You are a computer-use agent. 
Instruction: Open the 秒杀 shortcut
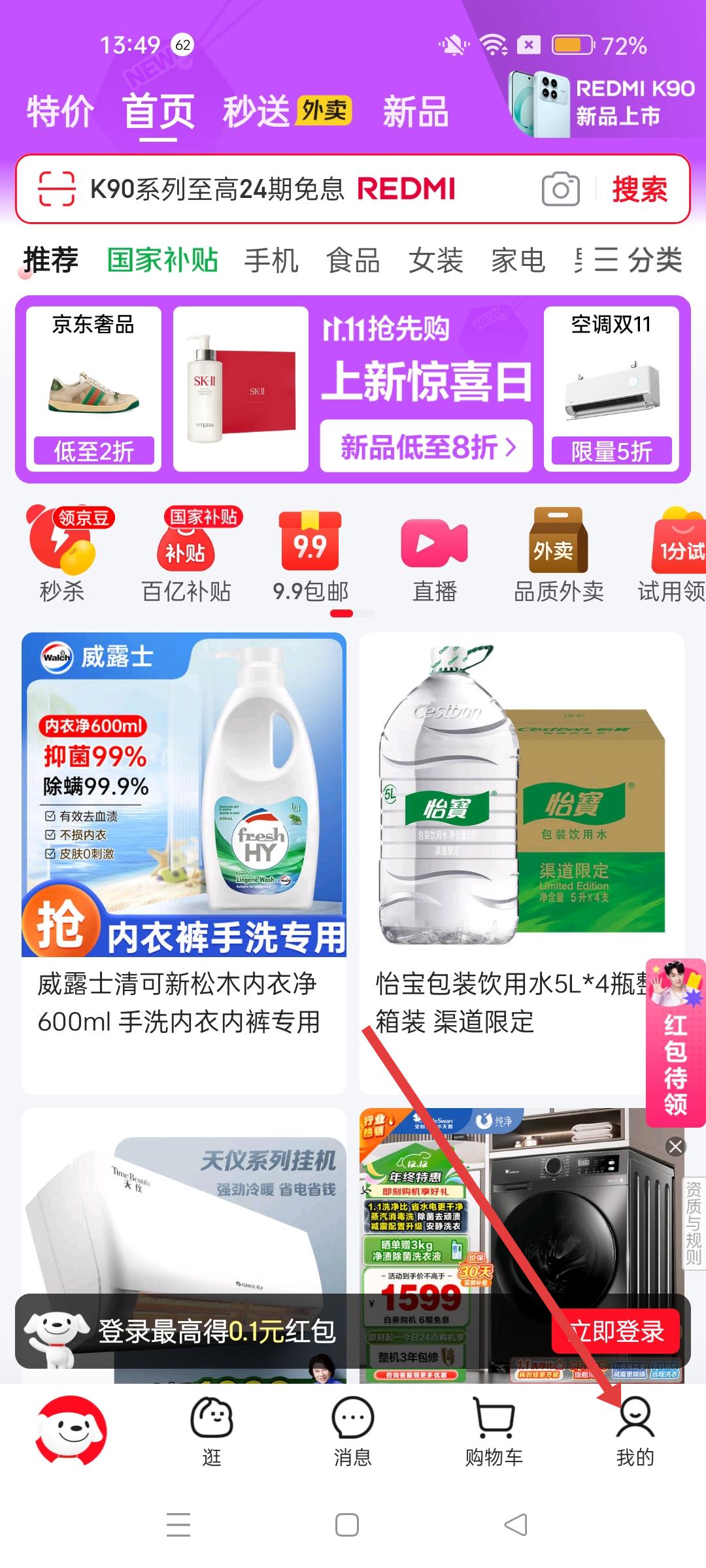(62, 555)
